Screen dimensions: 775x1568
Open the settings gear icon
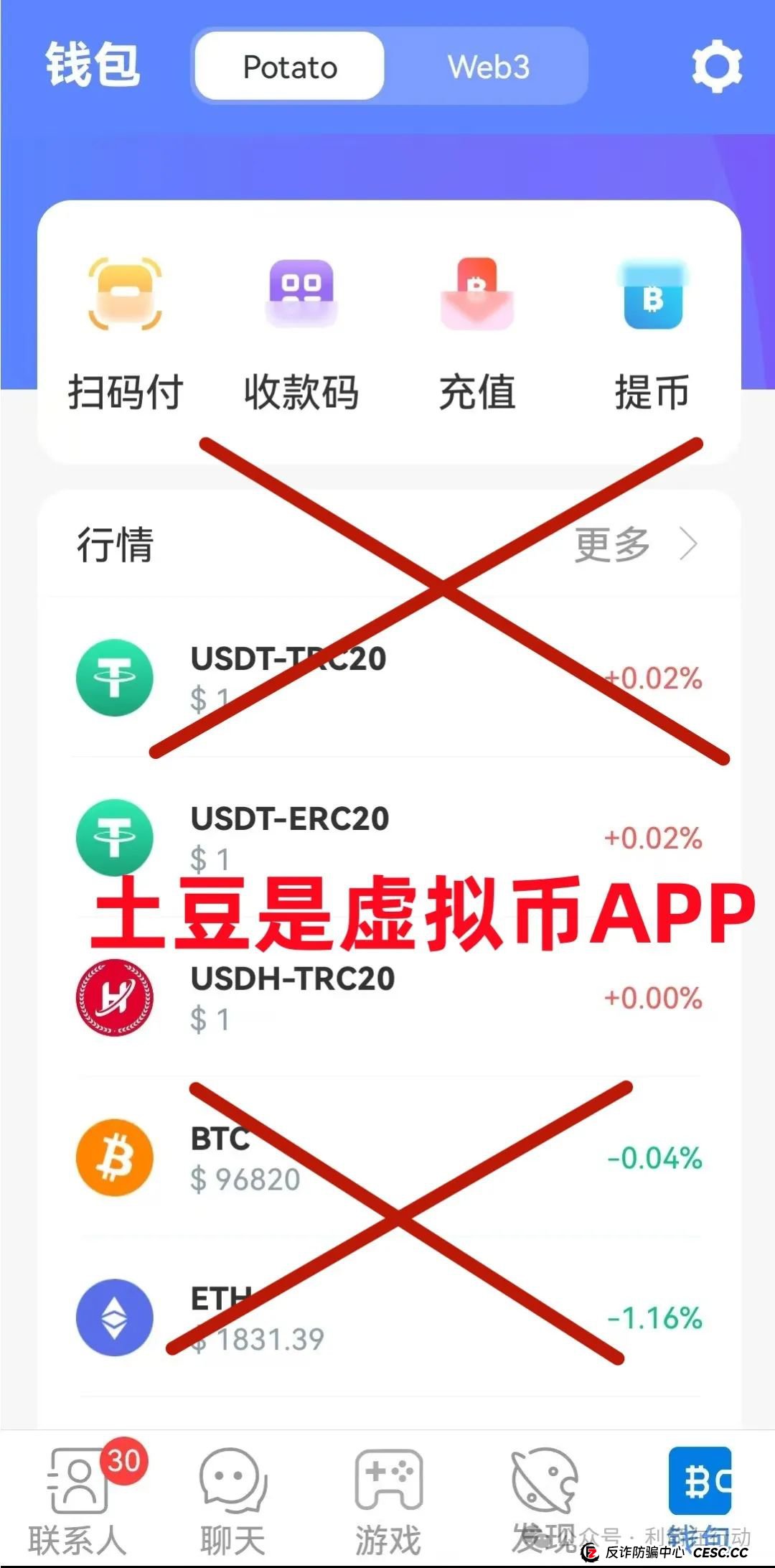click(716, 67)
